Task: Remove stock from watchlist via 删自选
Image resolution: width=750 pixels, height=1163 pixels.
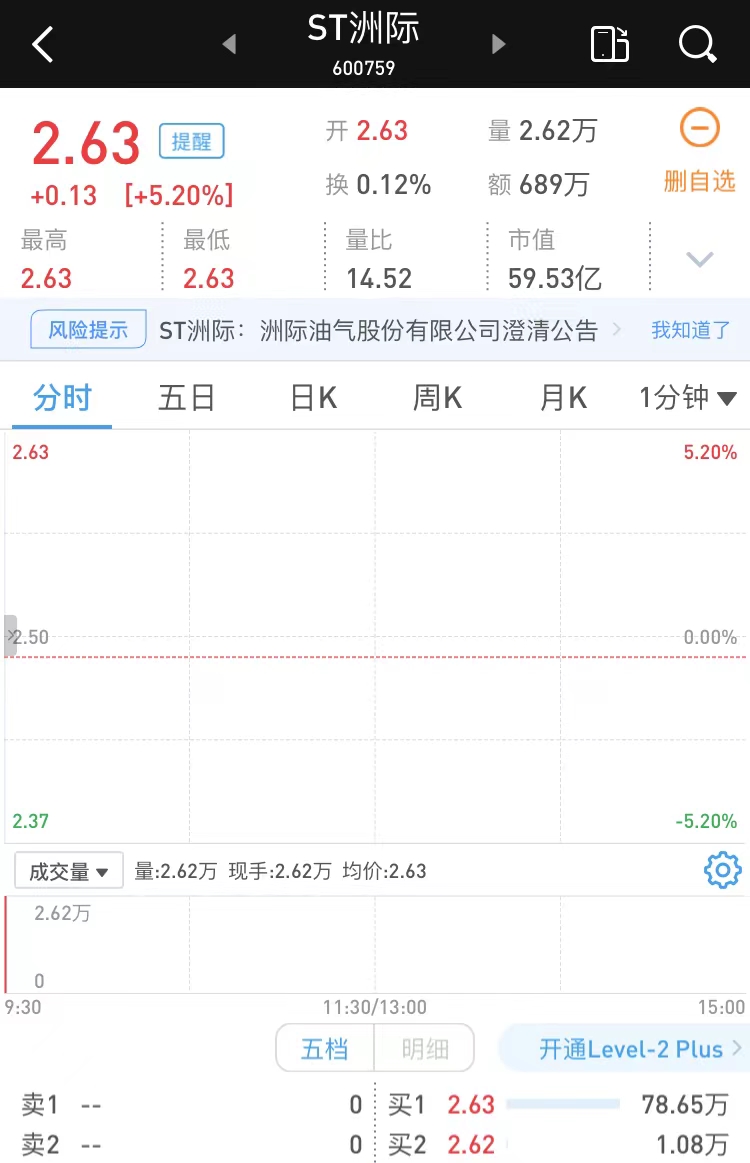Action: coord(700,151)
